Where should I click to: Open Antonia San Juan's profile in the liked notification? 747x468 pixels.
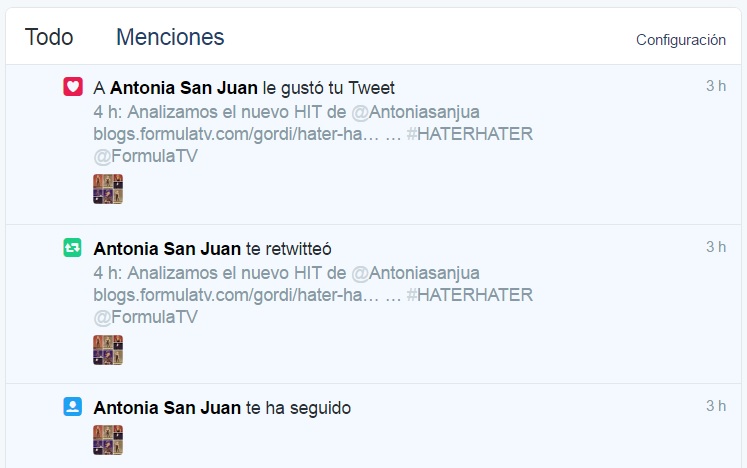[x=176, y=88]
